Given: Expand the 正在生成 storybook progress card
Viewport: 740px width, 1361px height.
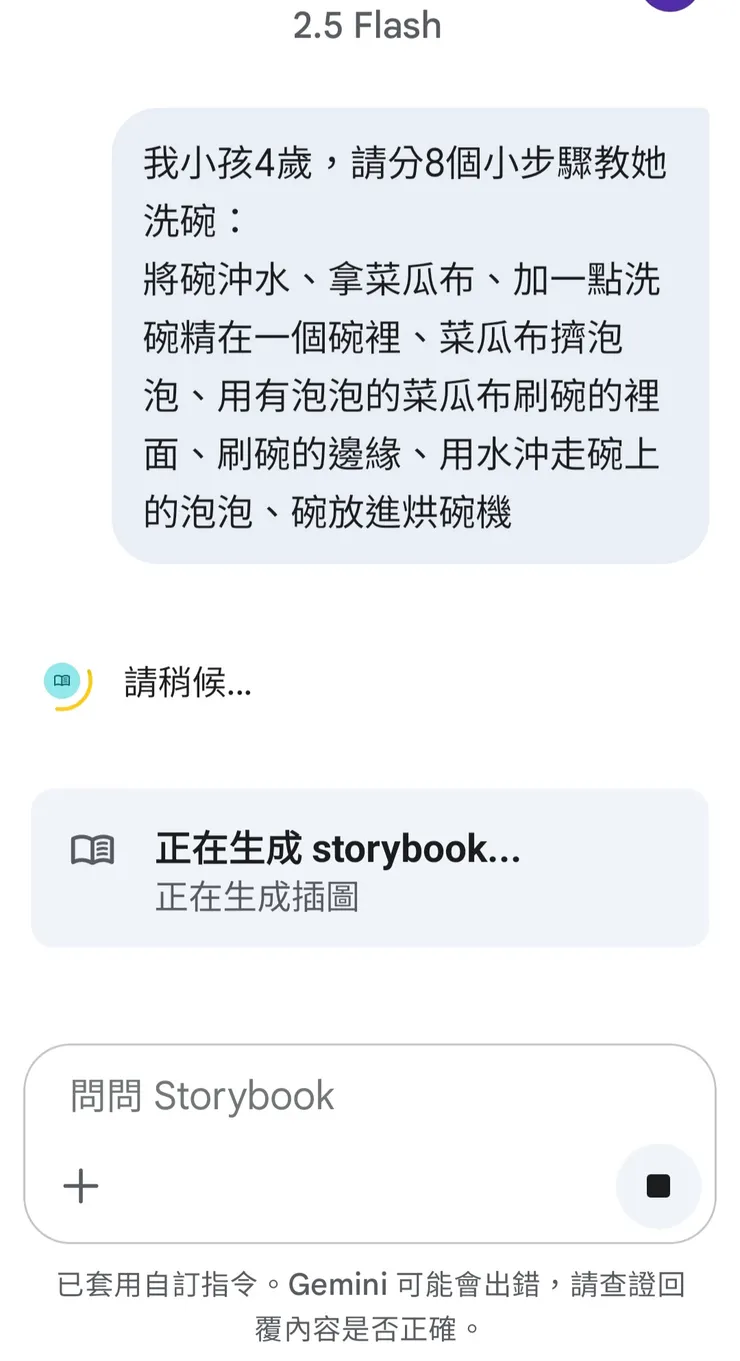Looking at the screenshot, I should [370, 866].
